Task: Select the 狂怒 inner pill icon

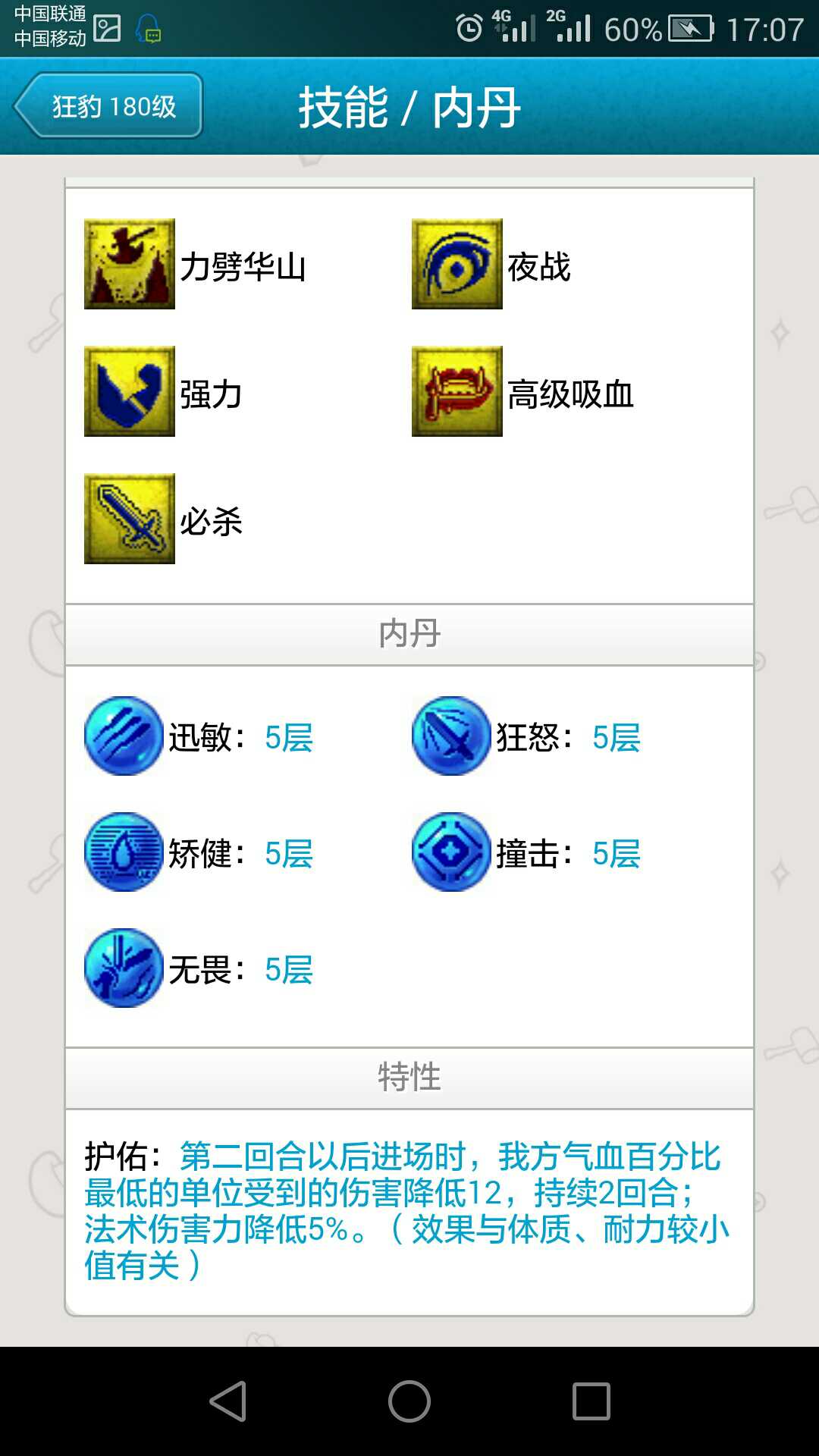Action: pos(451,736)
